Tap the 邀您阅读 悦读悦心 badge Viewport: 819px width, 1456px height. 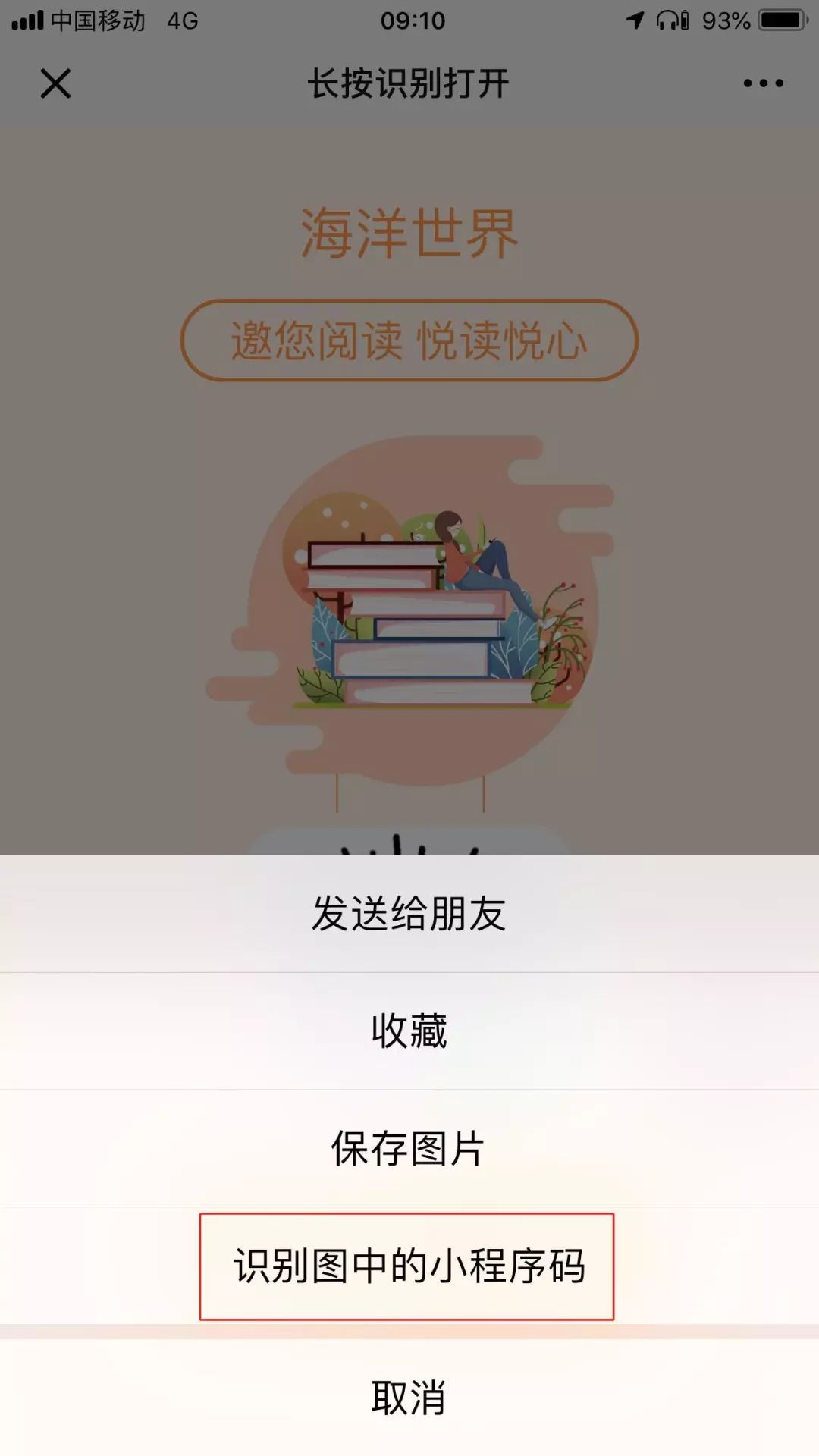click(409, 341)
